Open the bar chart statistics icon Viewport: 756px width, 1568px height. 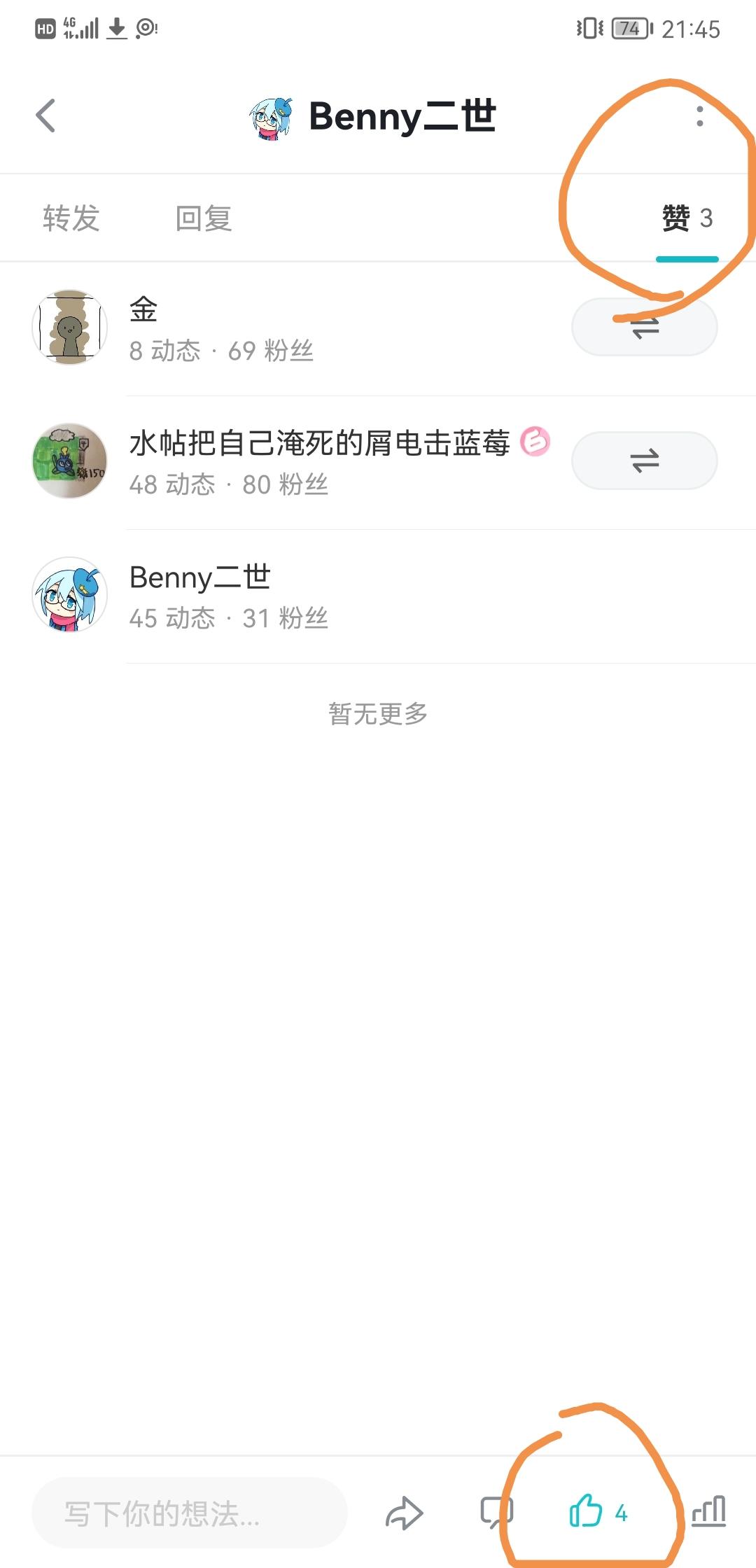(x=708, y=1511)
